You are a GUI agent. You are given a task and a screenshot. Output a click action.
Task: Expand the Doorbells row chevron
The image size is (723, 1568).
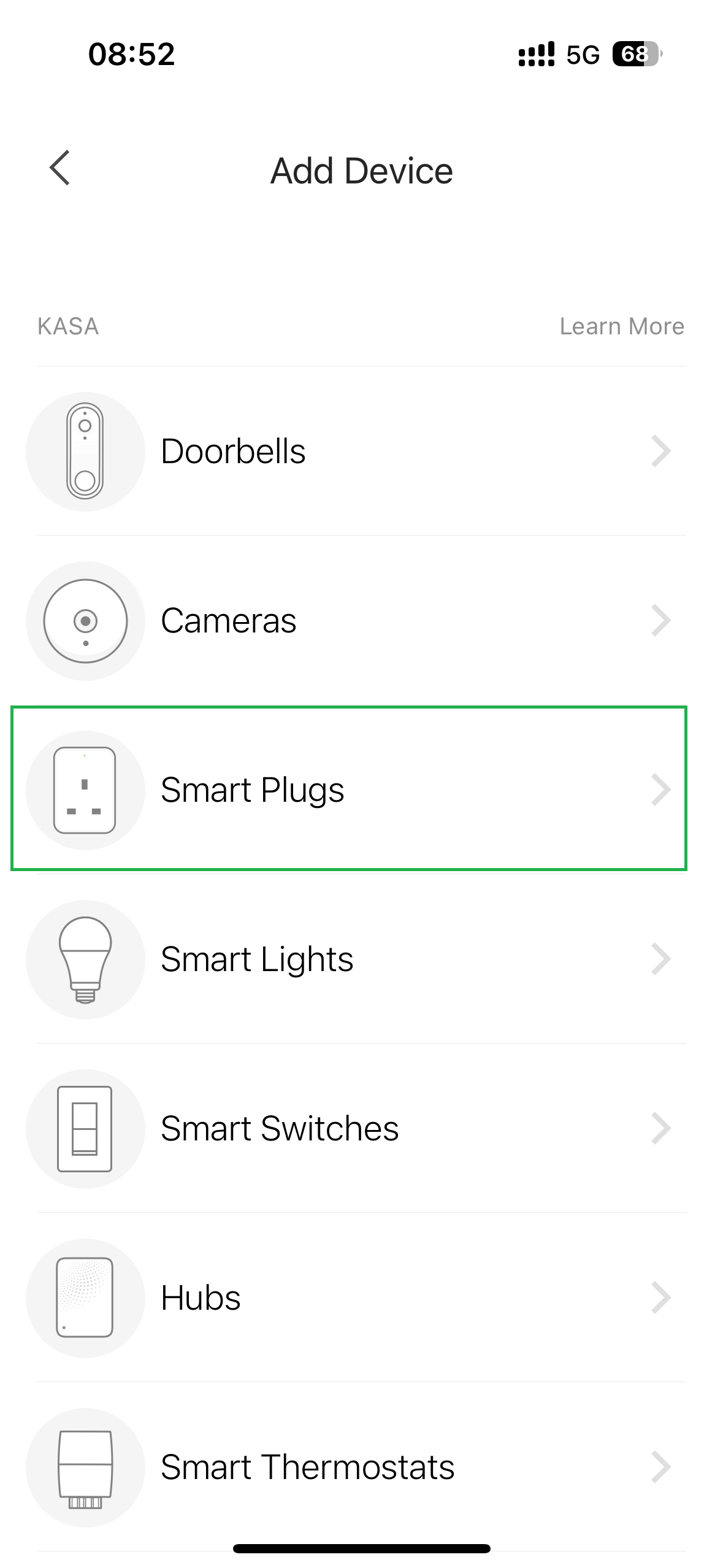click(662, 452)
